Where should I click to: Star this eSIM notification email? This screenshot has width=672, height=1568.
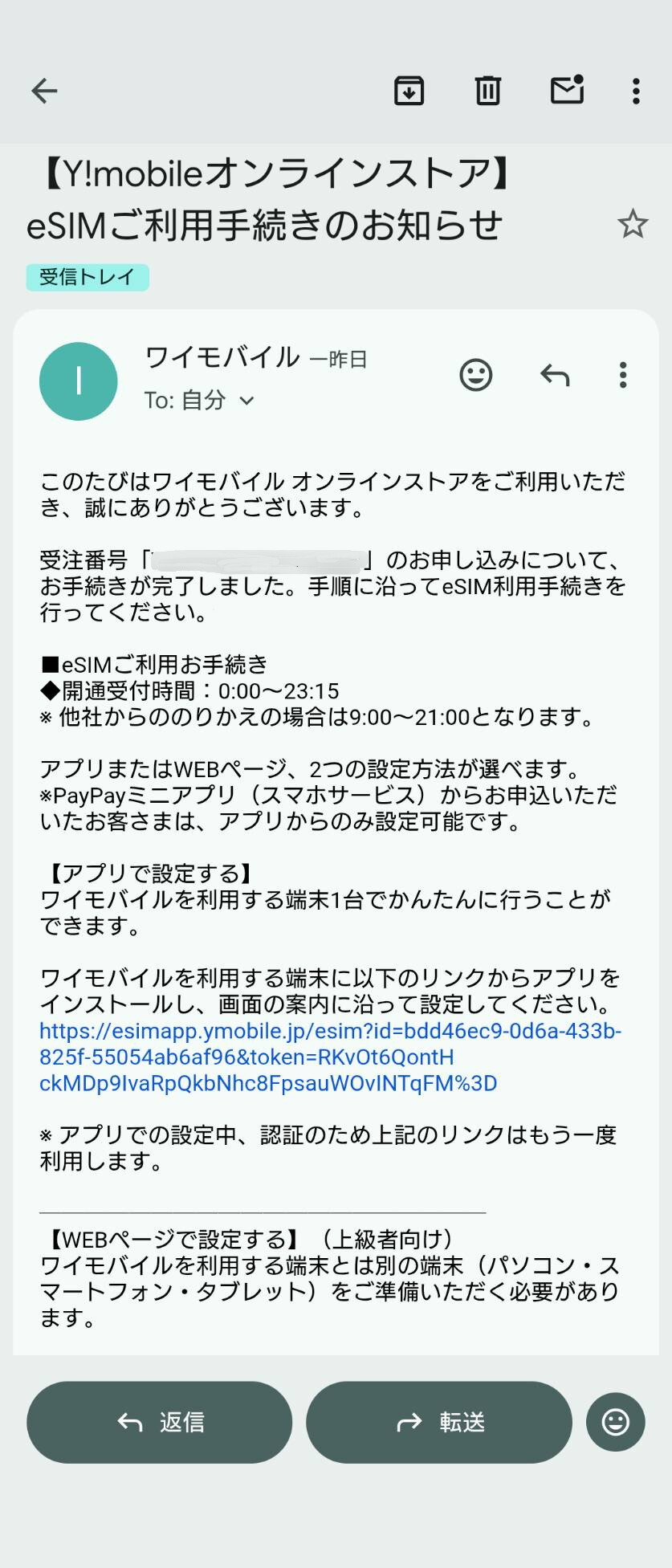pyautogui.click(x=632, y=224)
